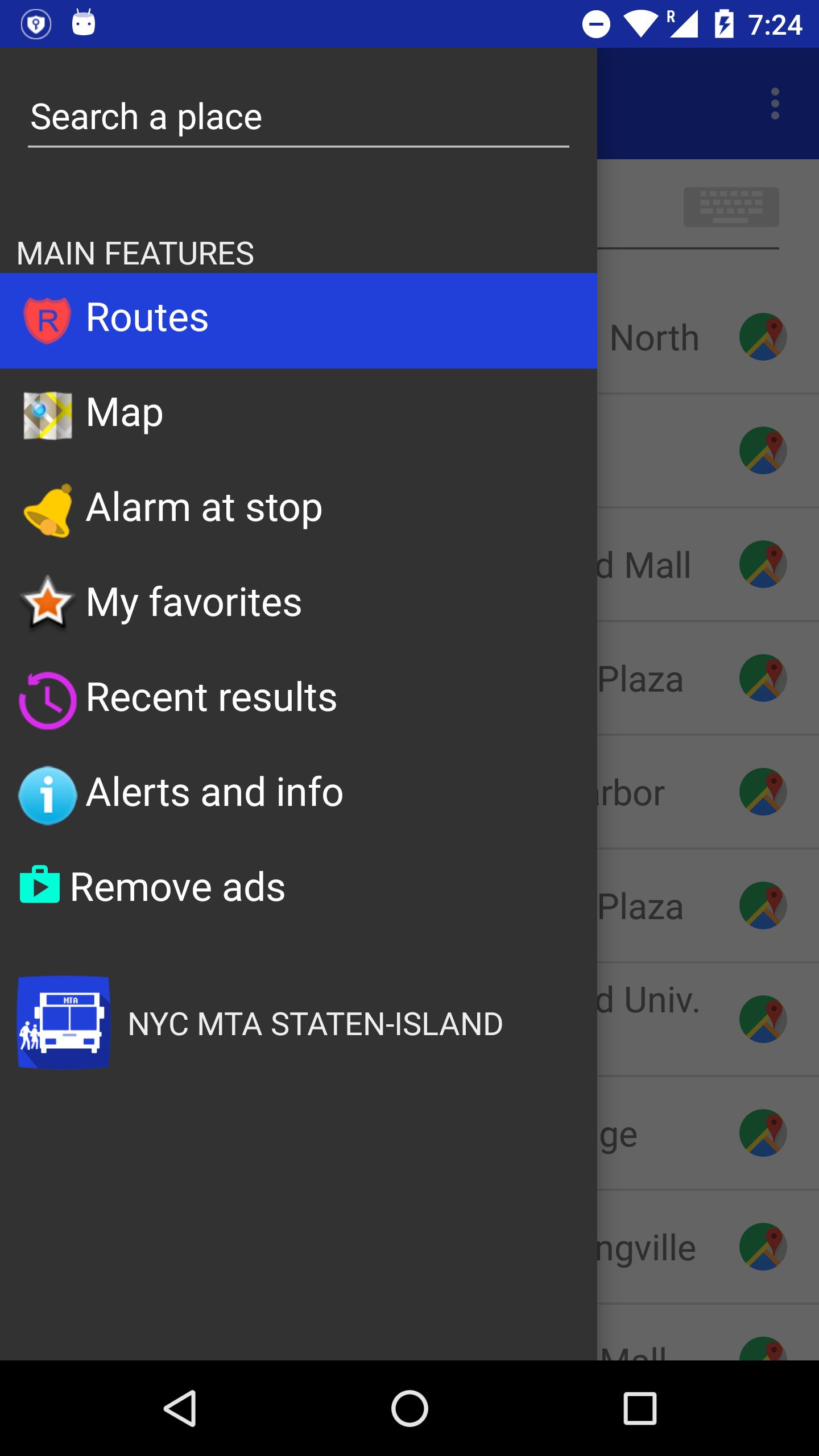Click the purple Recent results clock icon
This screenshot has height=1456, width=819.
(48, 698)
